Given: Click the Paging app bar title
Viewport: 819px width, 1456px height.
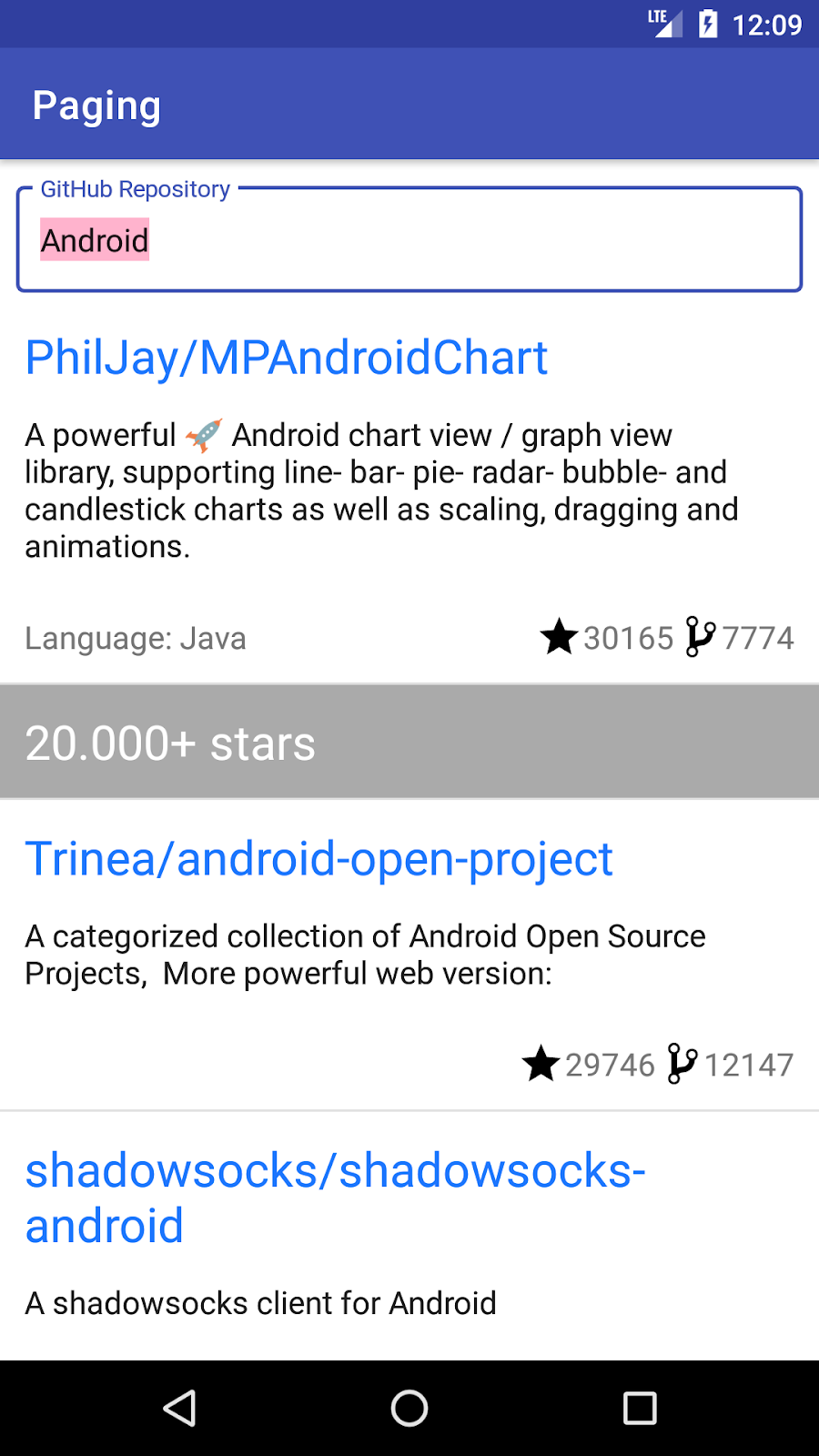Looking at the screenshot, I should 97,105.
